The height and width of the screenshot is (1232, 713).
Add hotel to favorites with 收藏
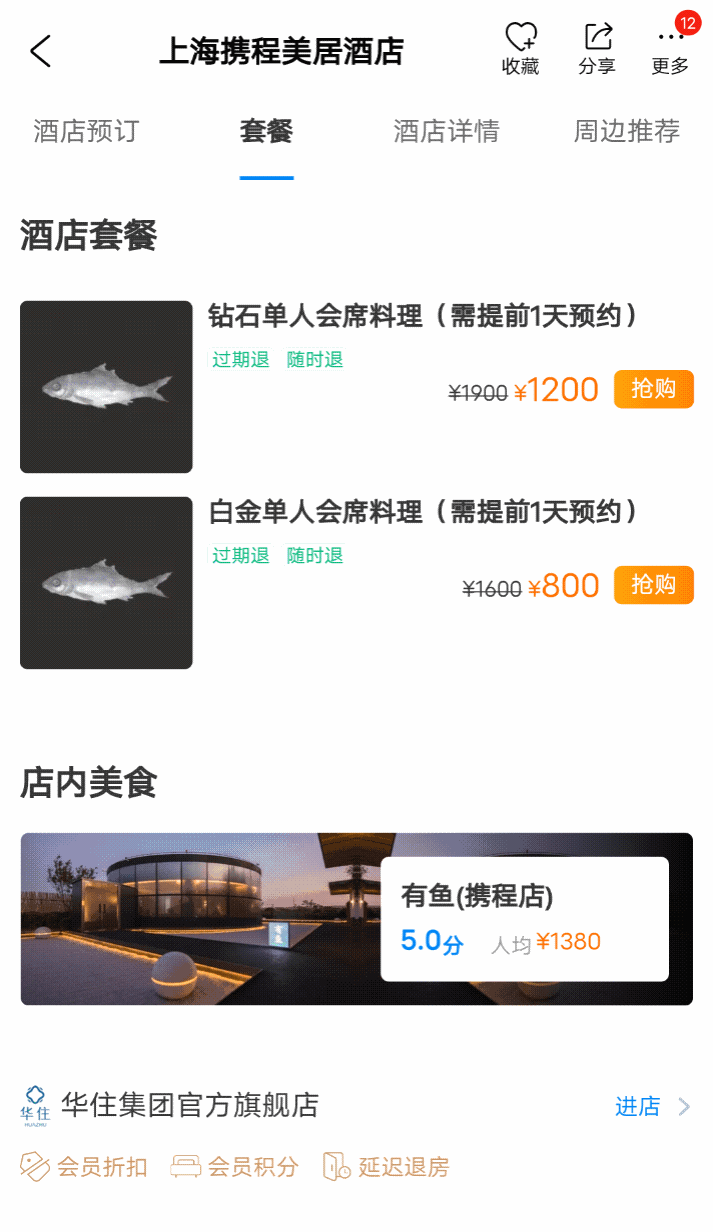point(520,49)
